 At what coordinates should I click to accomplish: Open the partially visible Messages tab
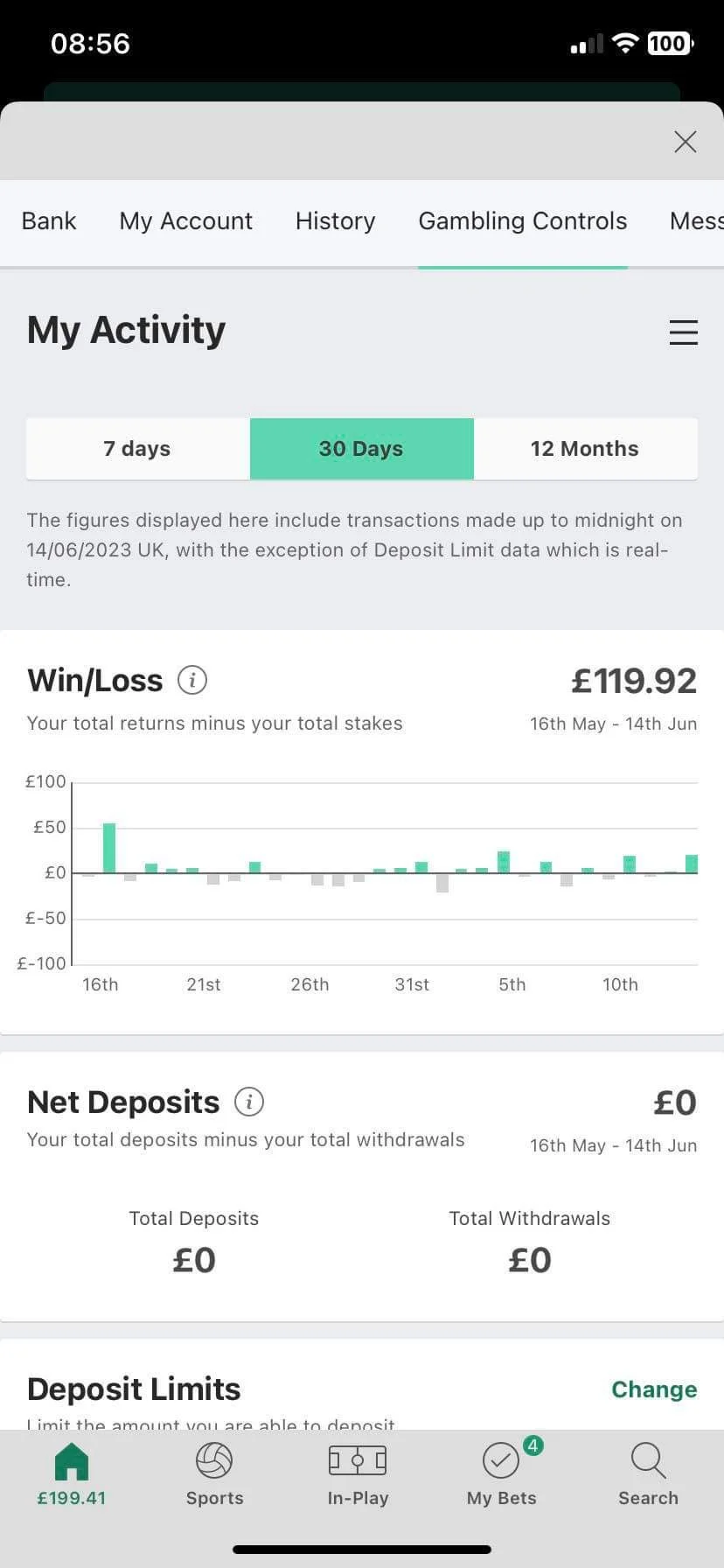[x=696, y=221]
